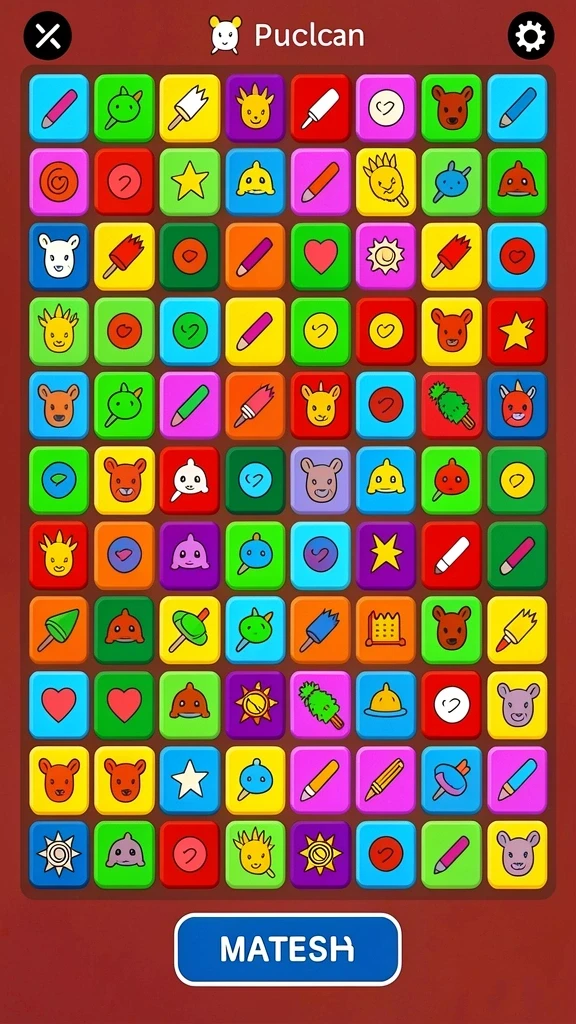This screenshot has height=1024, width=576.
Task: Select the green cone on orange tile
Action: click(x=59, y=630)
